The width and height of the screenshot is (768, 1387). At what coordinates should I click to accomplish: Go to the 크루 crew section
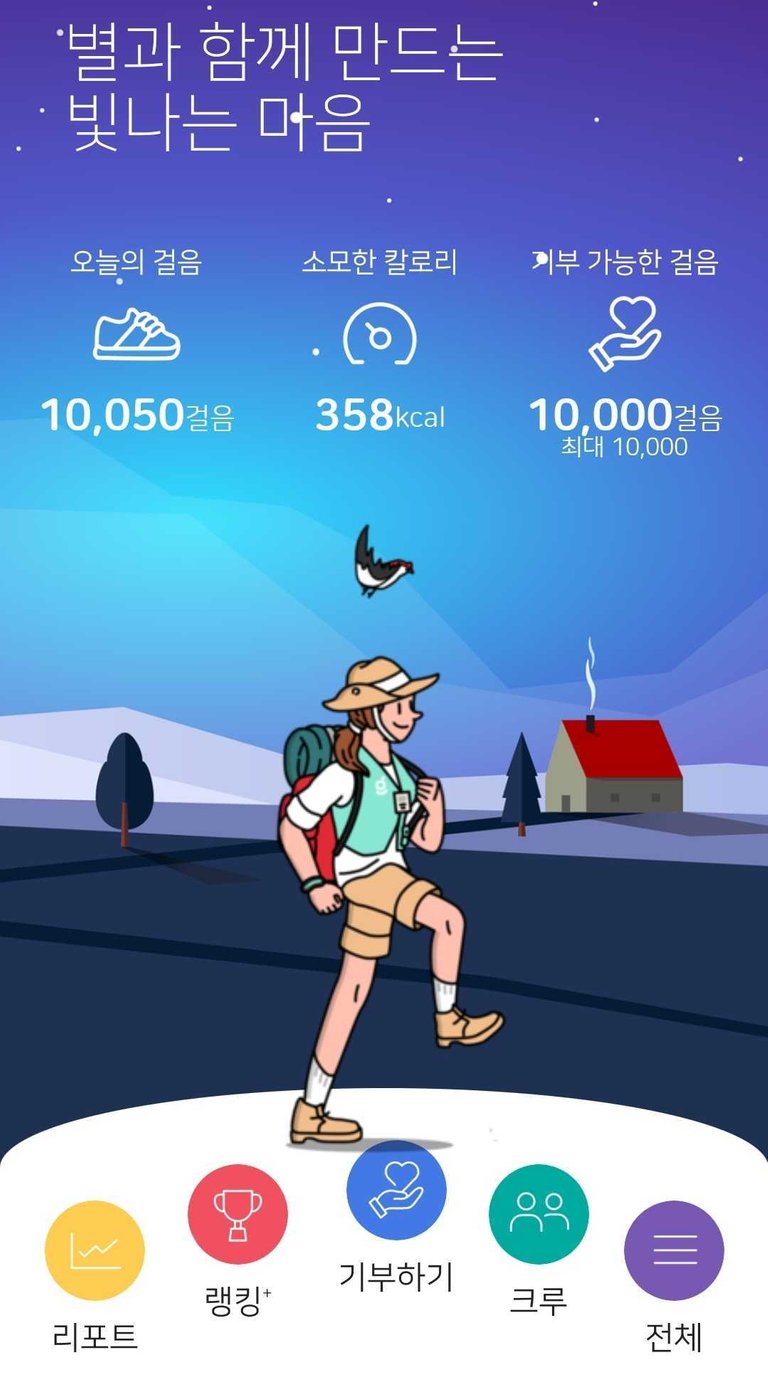[x=538, y=1214]
